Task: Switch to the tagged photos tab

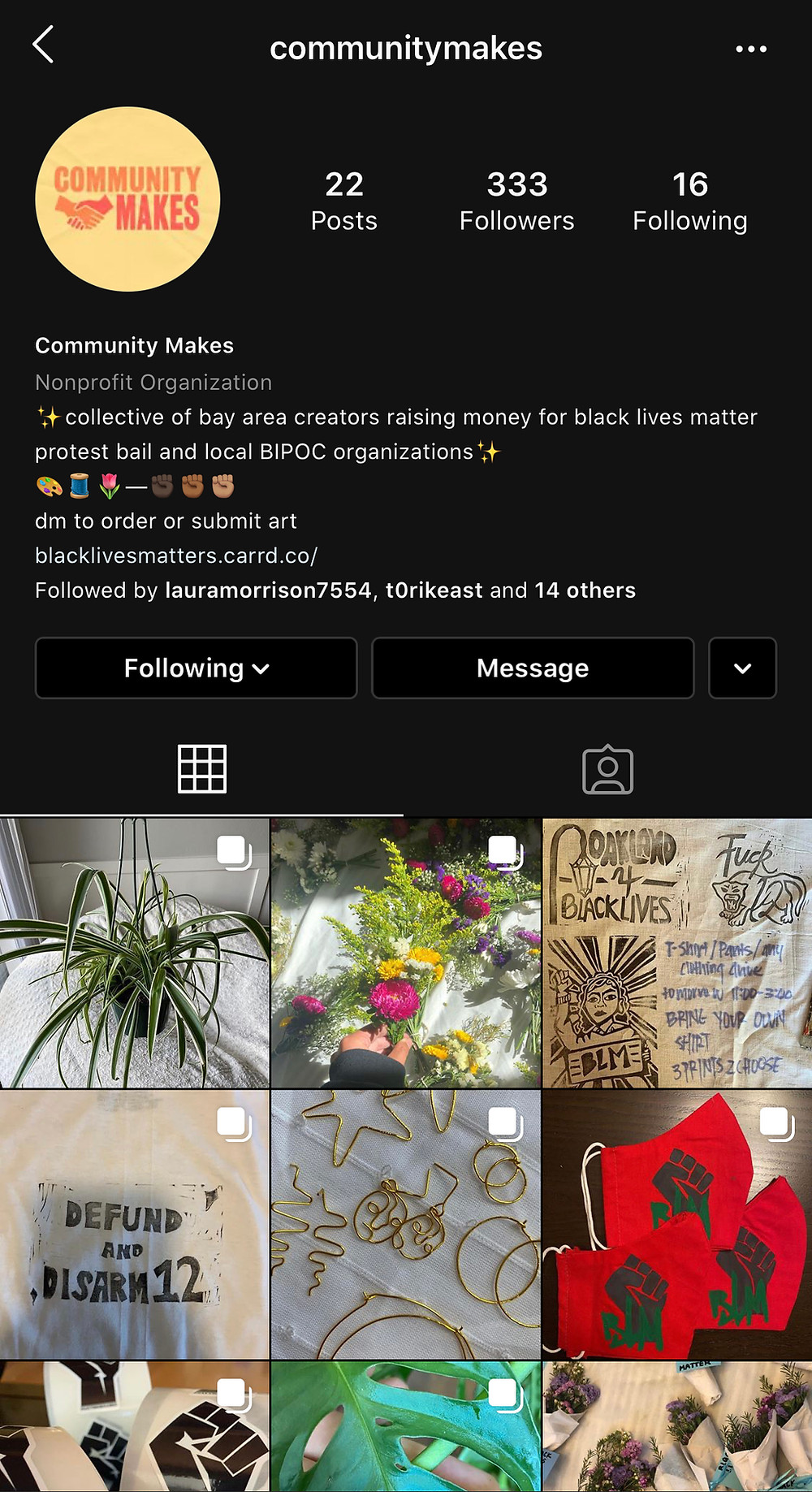Action: pos(607,769)
